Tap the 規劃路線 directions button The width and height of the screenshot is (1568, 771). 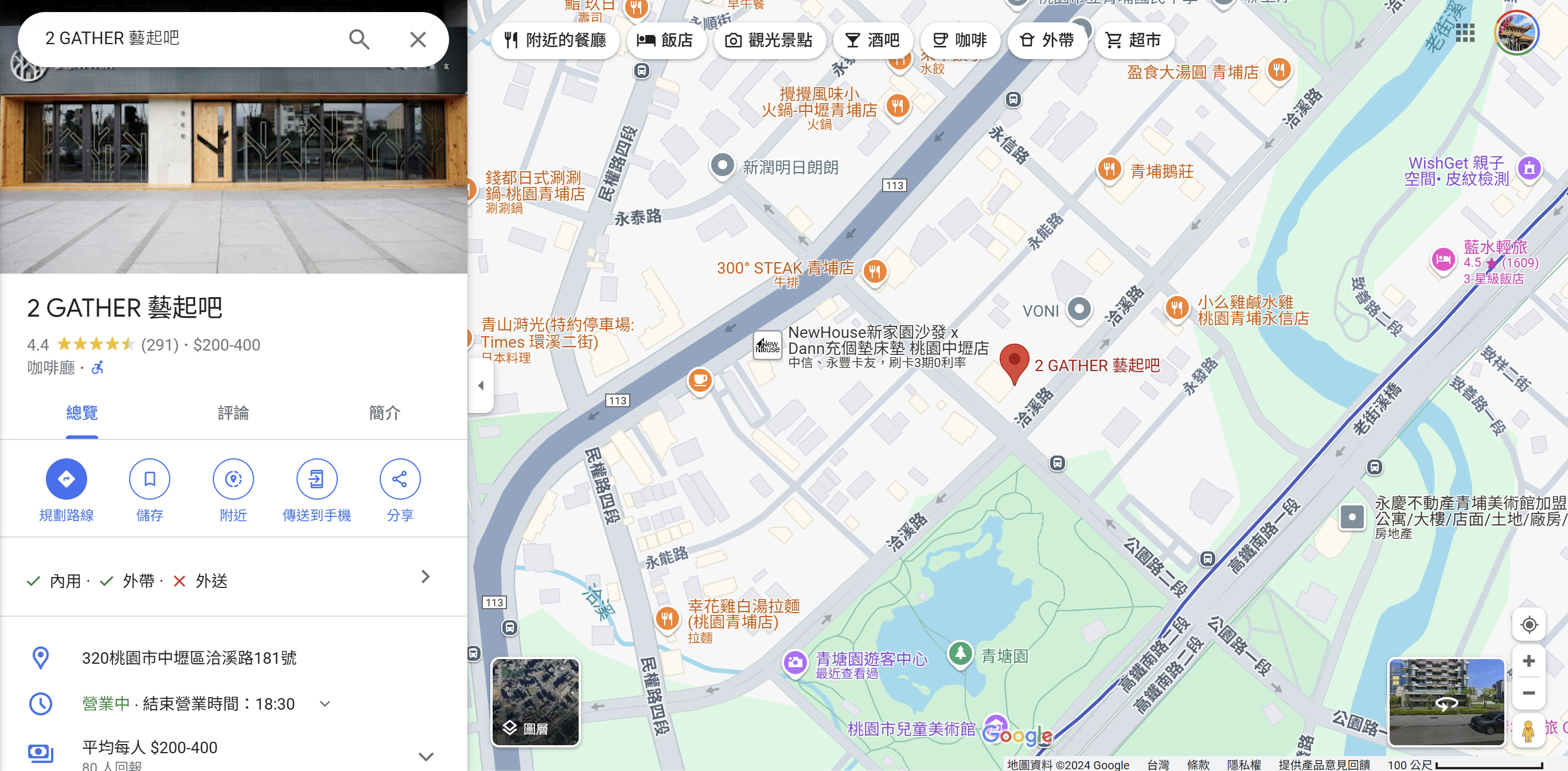pyautogui.click(x=67, y=479)
